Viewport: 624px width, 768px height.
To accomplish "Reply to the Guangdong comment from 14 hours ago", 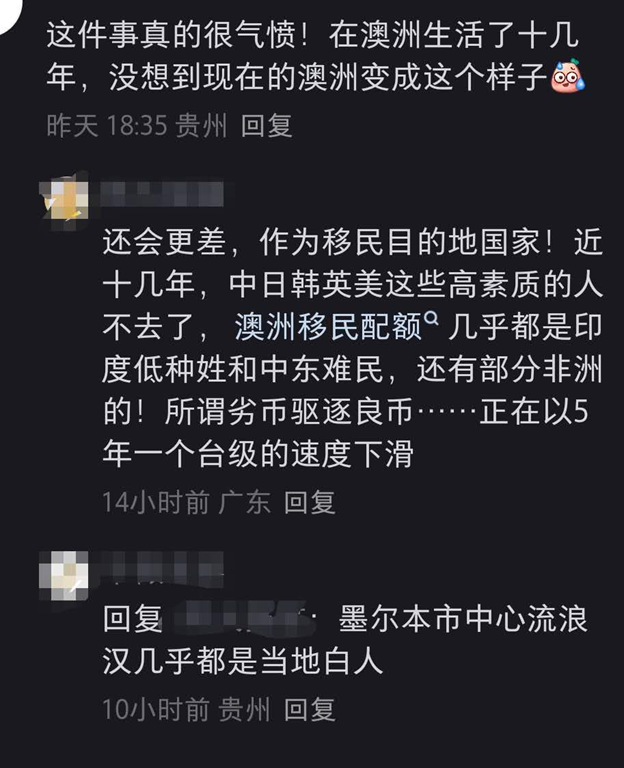I will (309, 502).
